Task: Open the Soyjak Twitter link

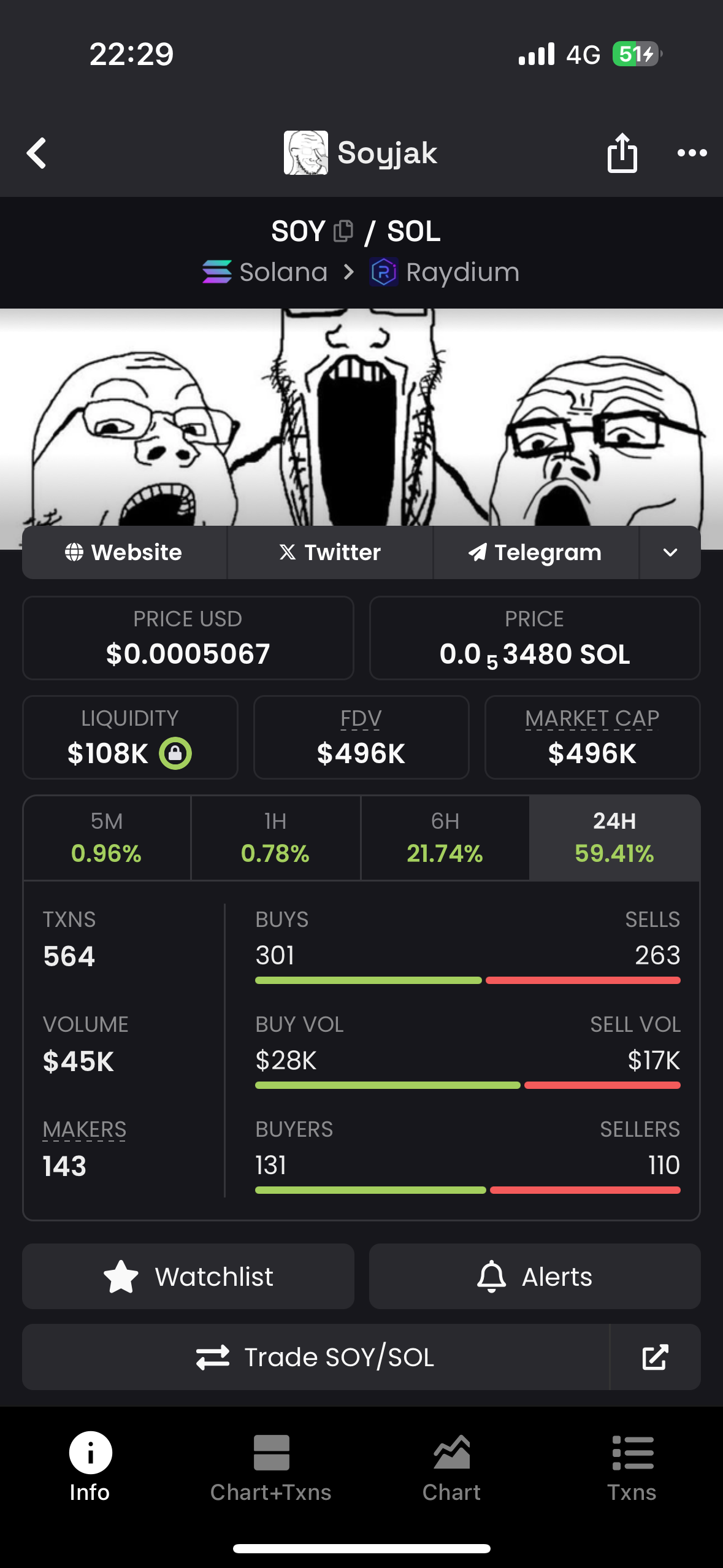Action: [330, 552]
